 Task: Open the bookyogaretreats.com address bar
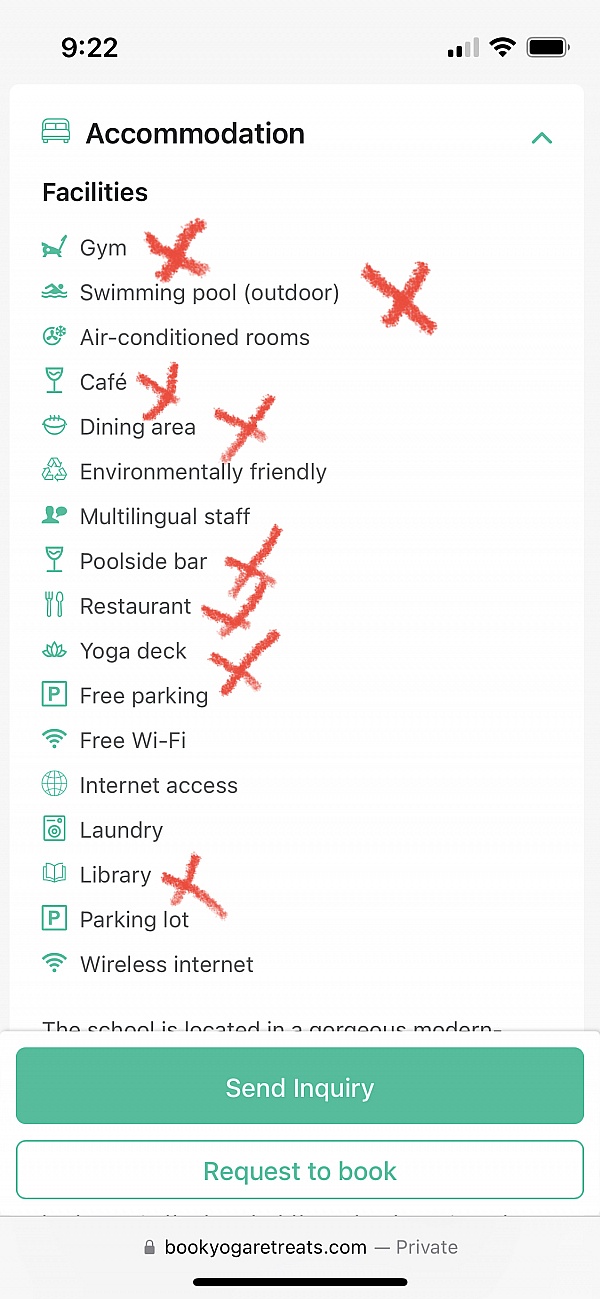click(x=300, y=1247)
